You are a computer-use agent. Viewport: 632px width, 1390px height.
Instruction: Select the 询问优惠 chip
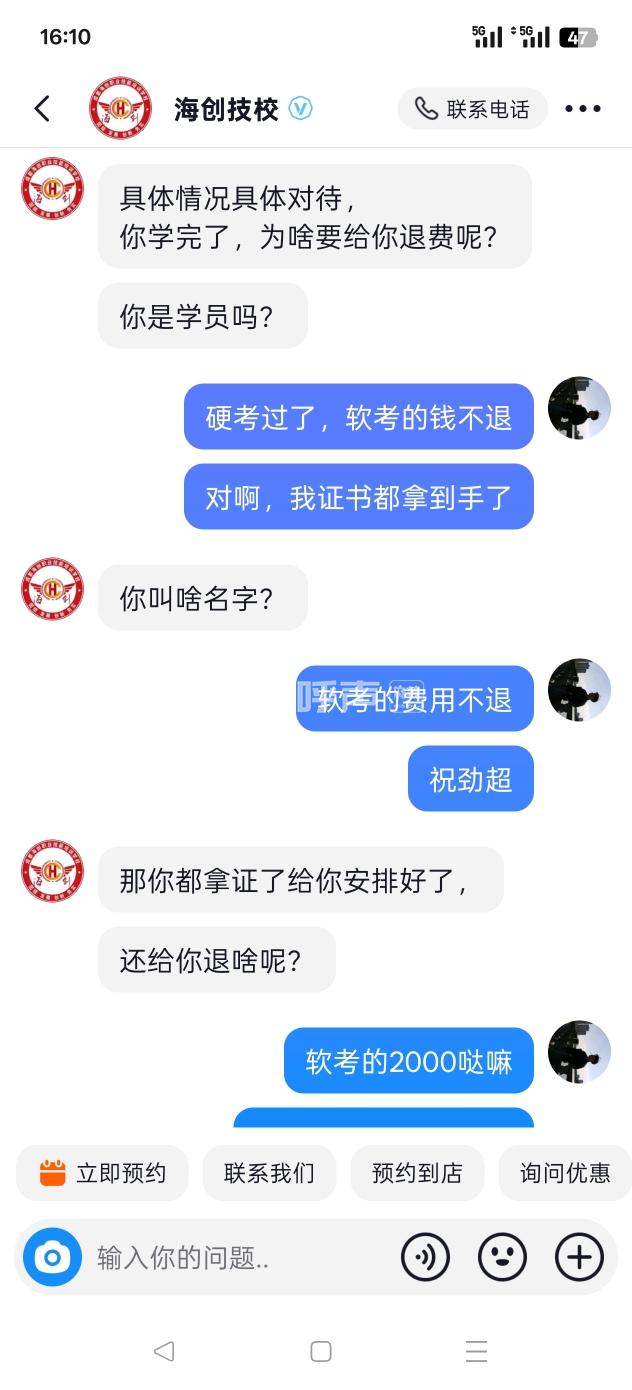(565, 1173)
